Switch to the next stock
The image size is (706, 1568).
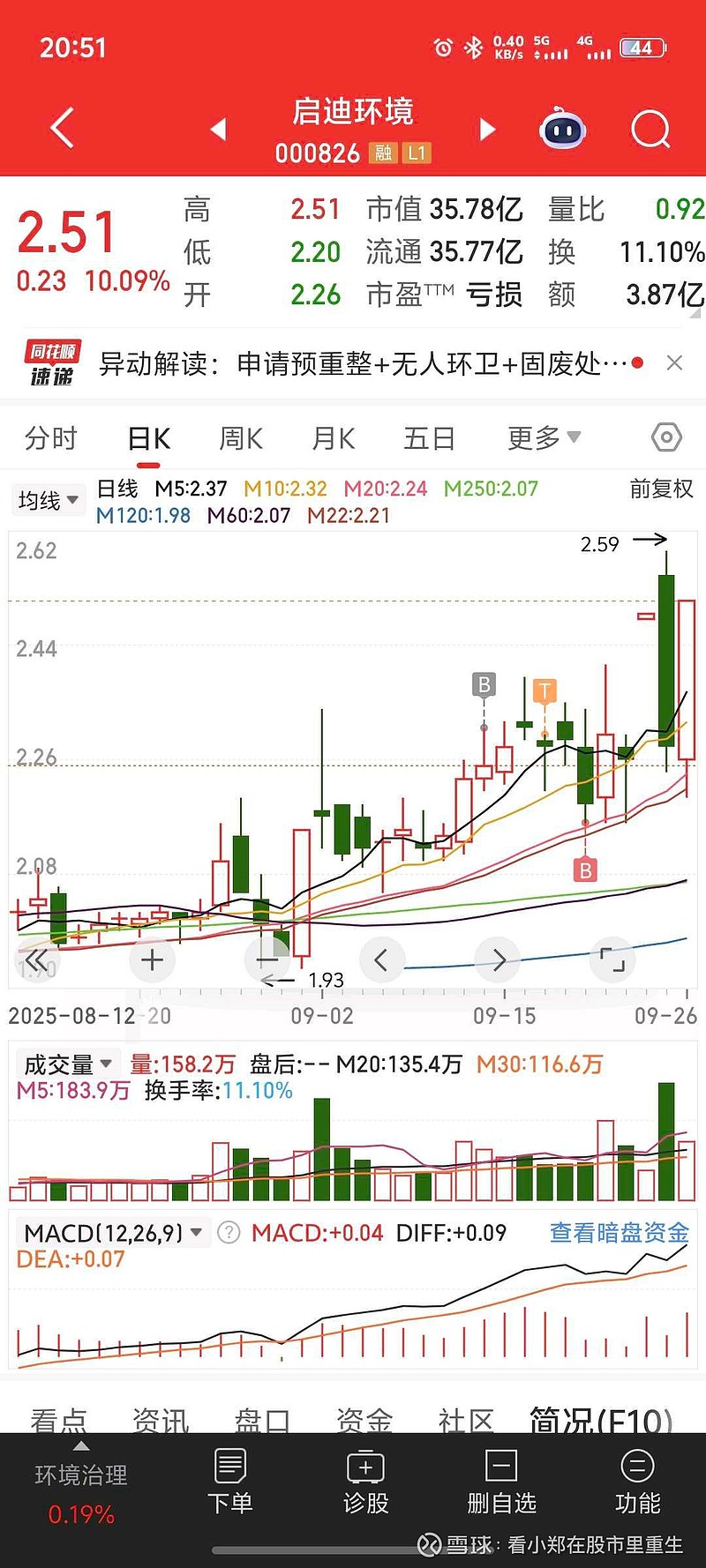487,130
